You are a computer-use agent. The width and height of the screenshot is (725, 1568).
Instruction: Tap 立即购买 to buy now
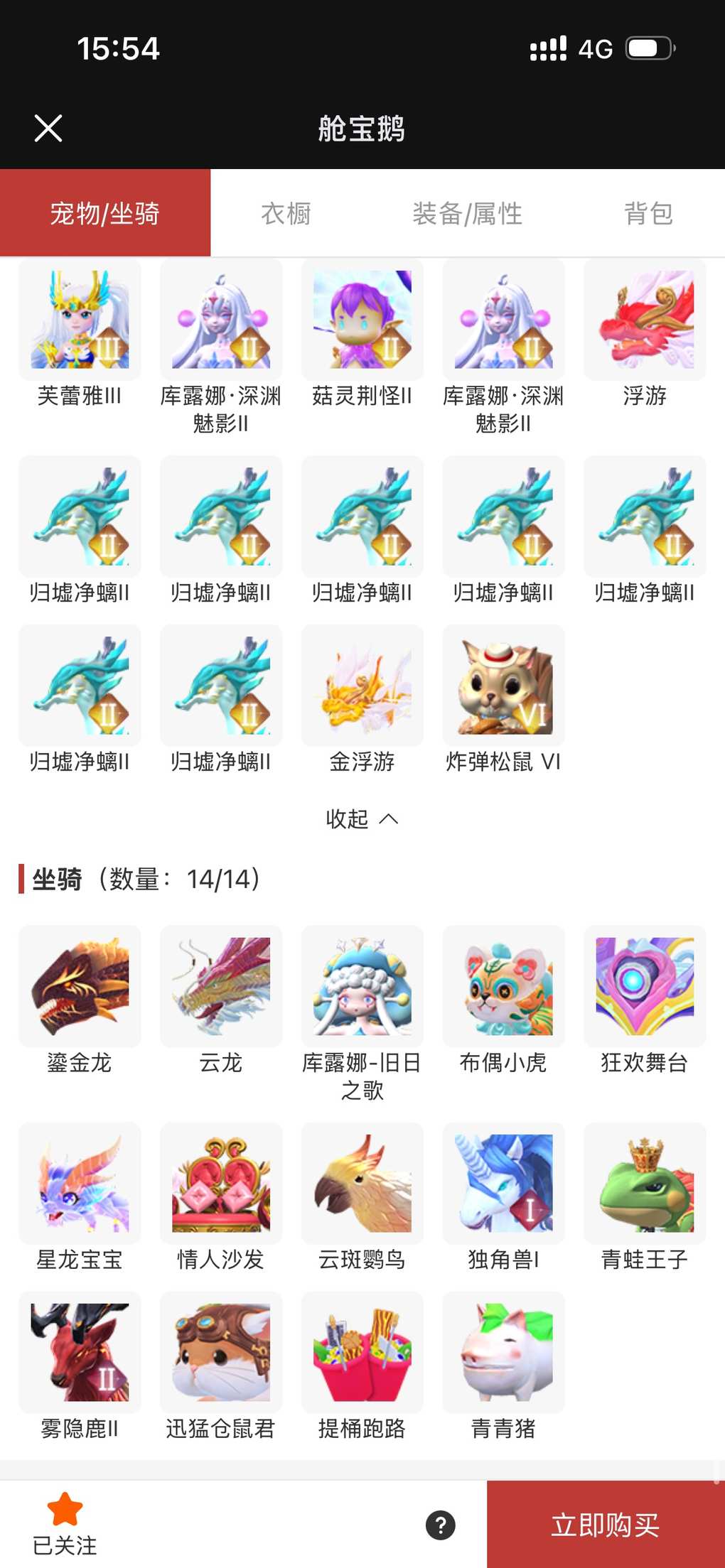(x=605, y=1525)
